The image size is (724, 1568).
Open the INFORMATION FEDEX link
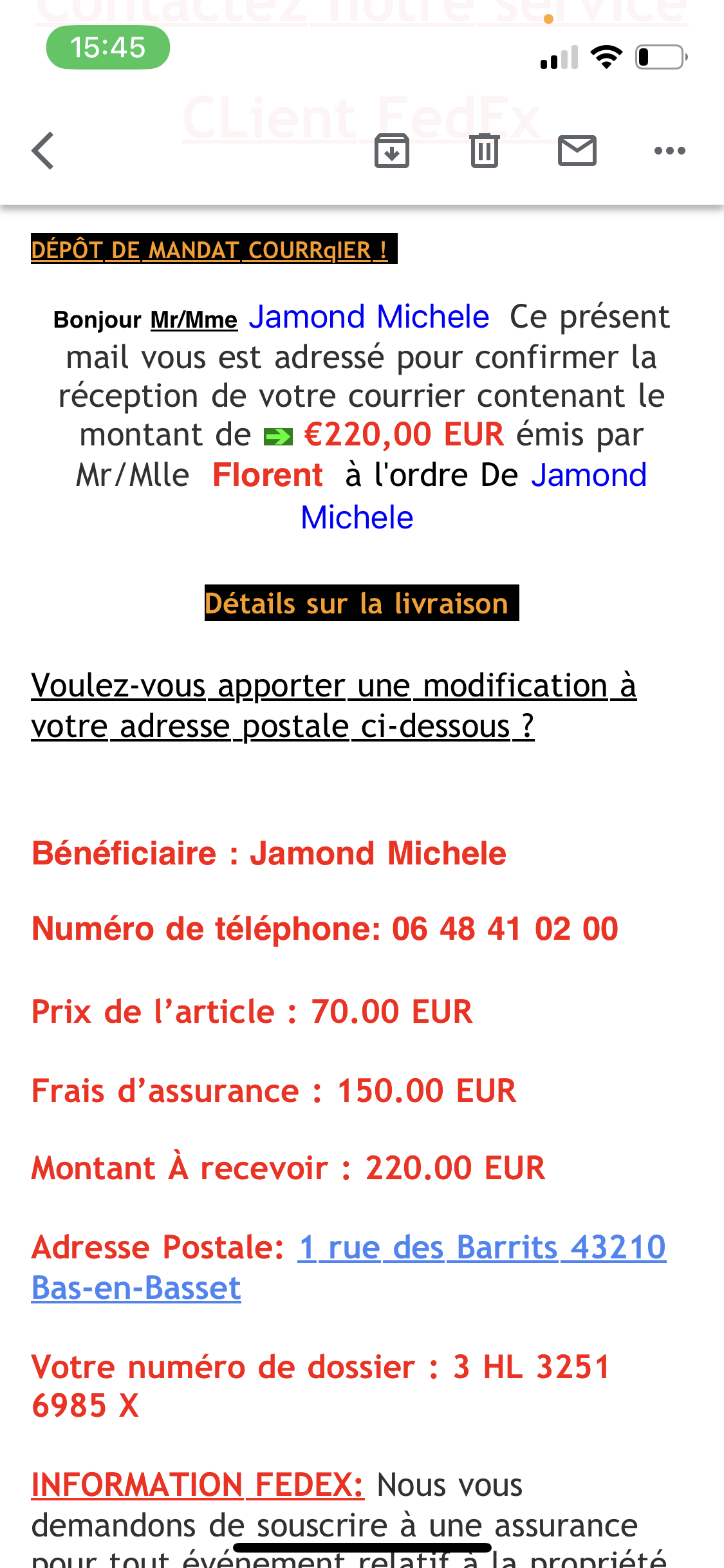click(198, 1485)
